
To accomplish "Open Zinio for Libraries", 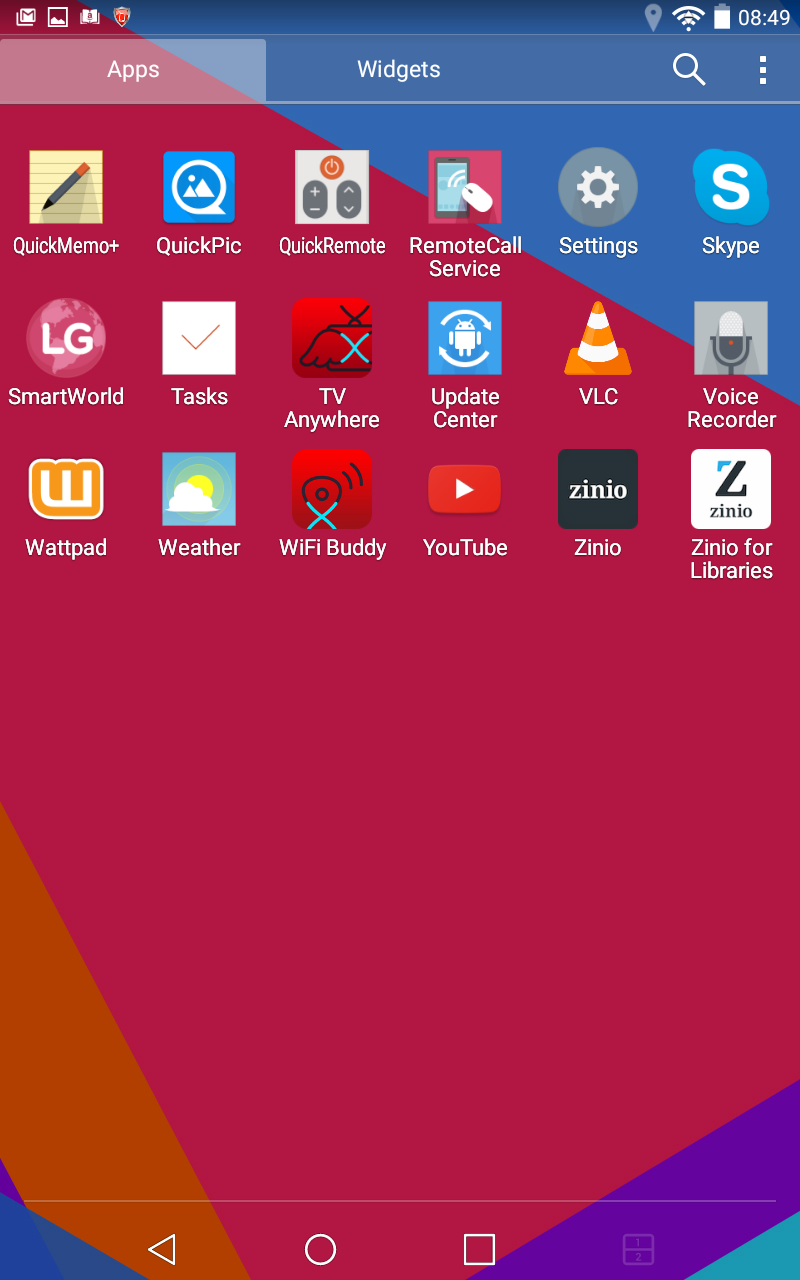I will pos(731,489).
